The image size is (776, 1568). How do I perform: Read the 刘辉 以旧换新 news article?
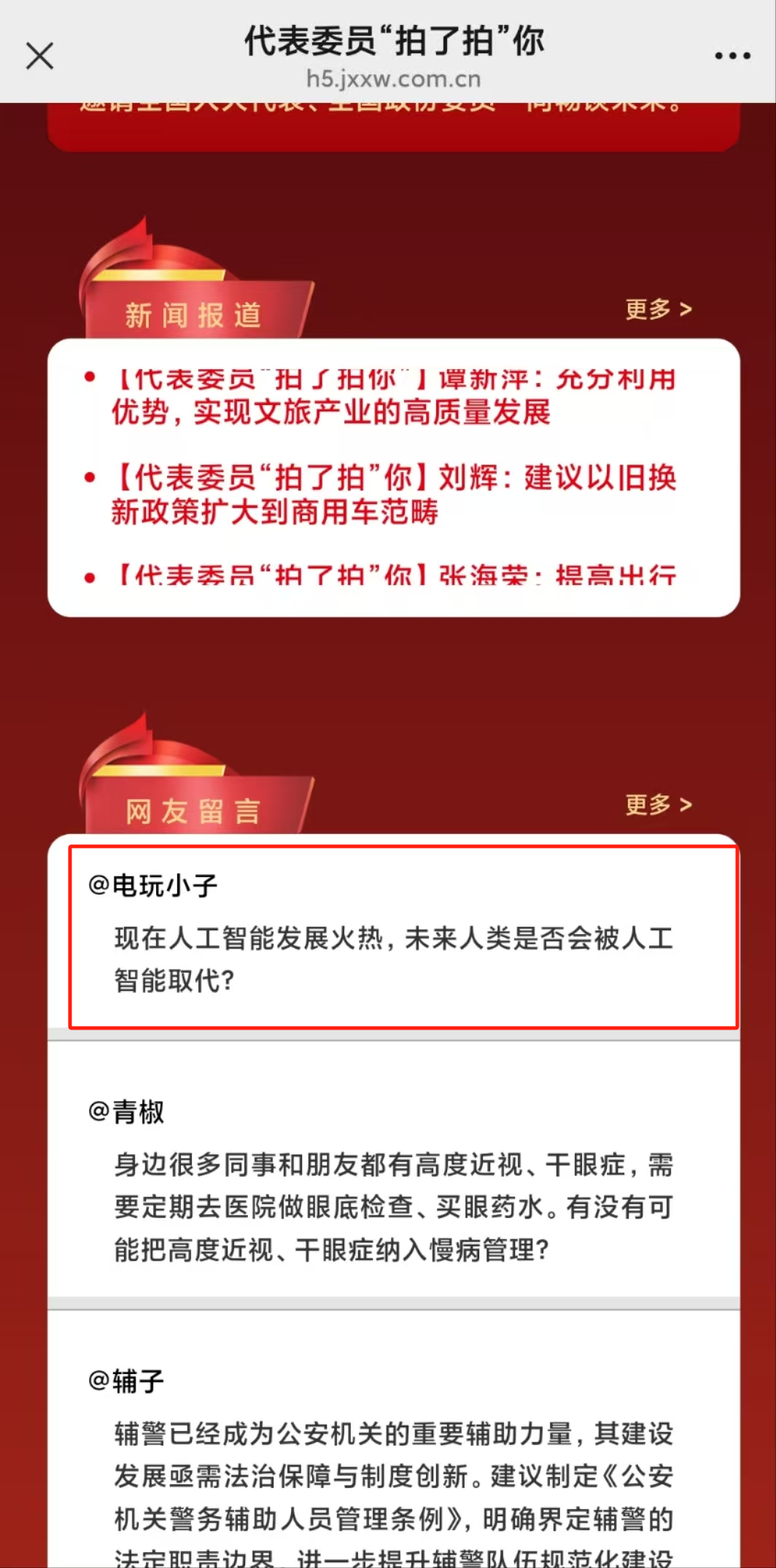(394, 495)
